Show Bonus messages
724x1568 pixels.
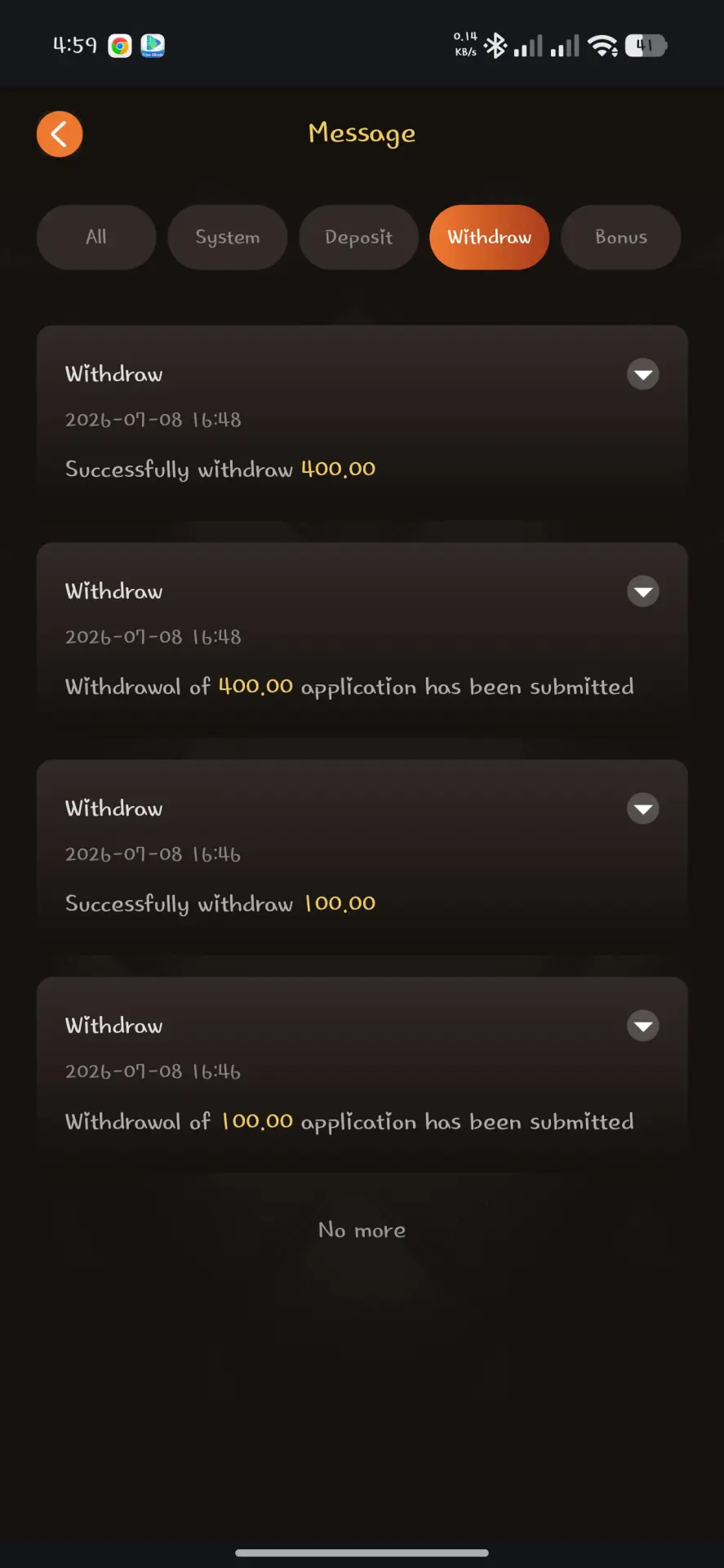[x=621, y=237]
